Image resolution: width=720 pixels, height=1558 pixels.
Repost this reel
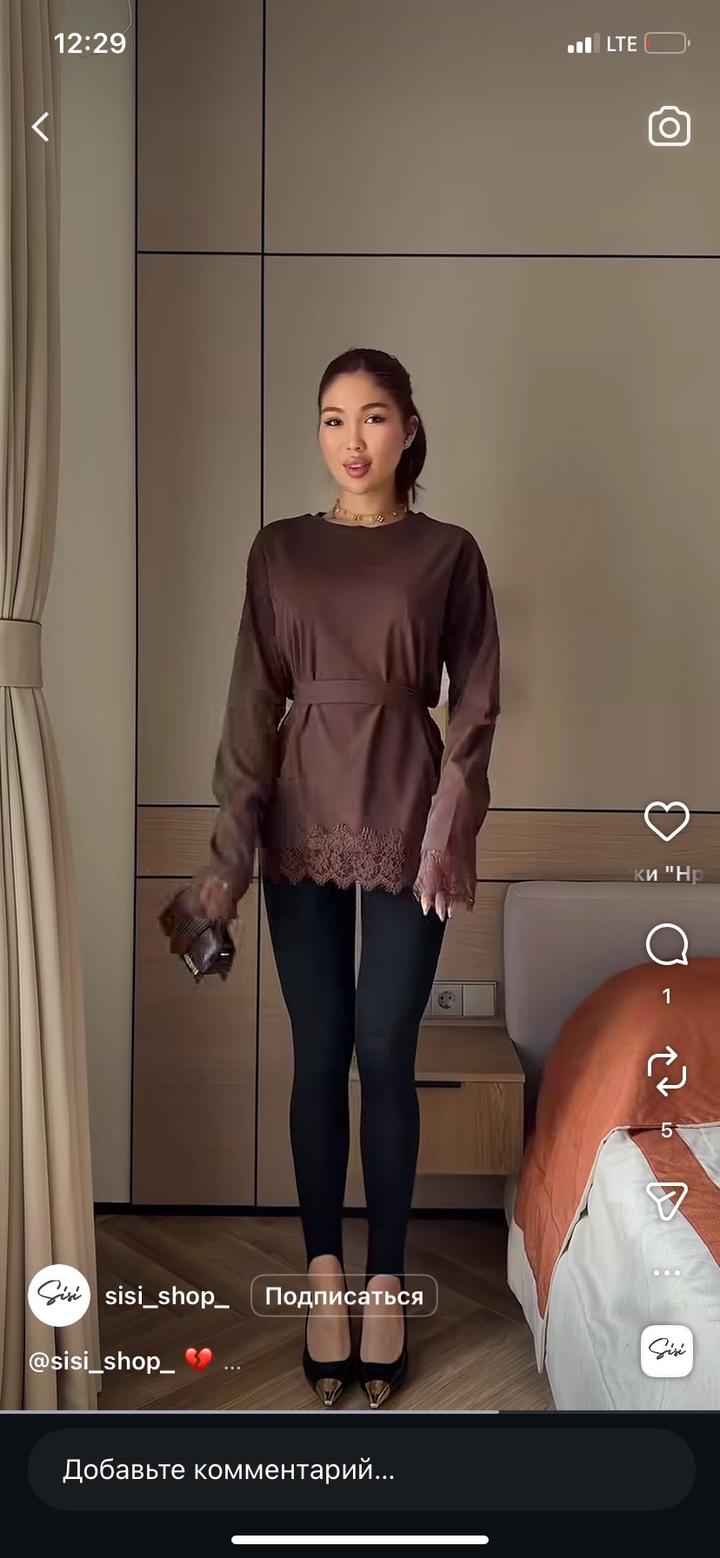(x=666, y=1071)
